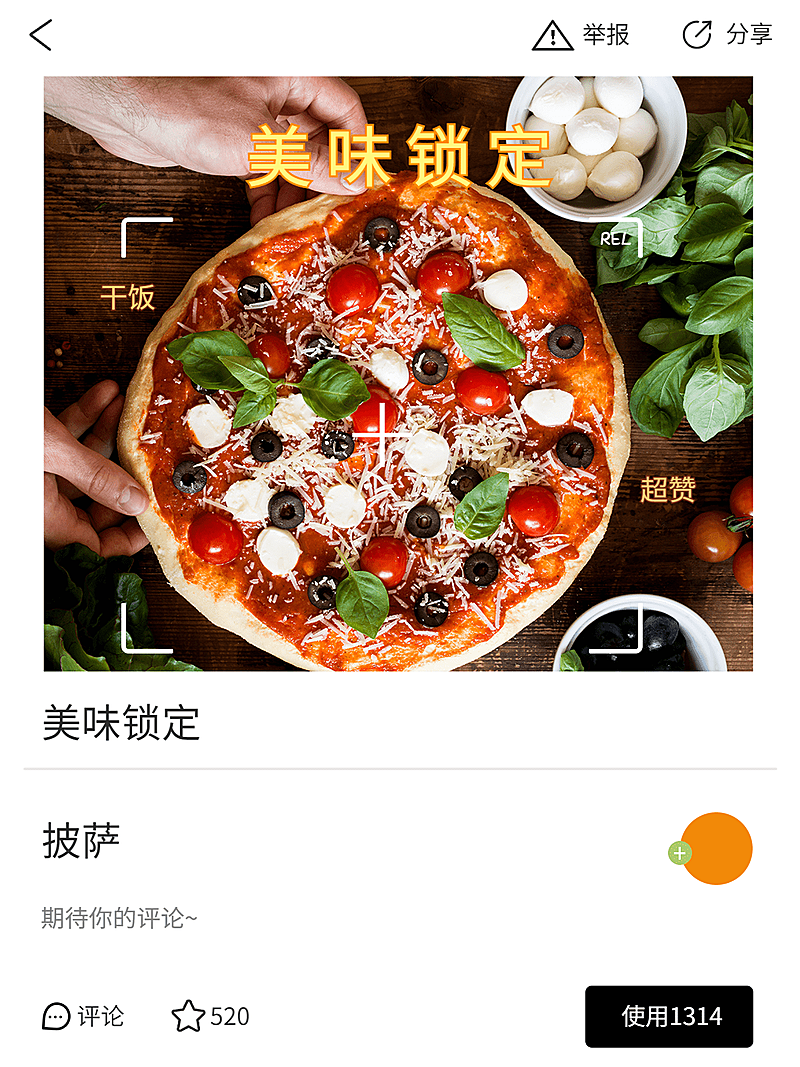
Task: Tap the back arrow at the top left
Action: (x=38, y=33)
